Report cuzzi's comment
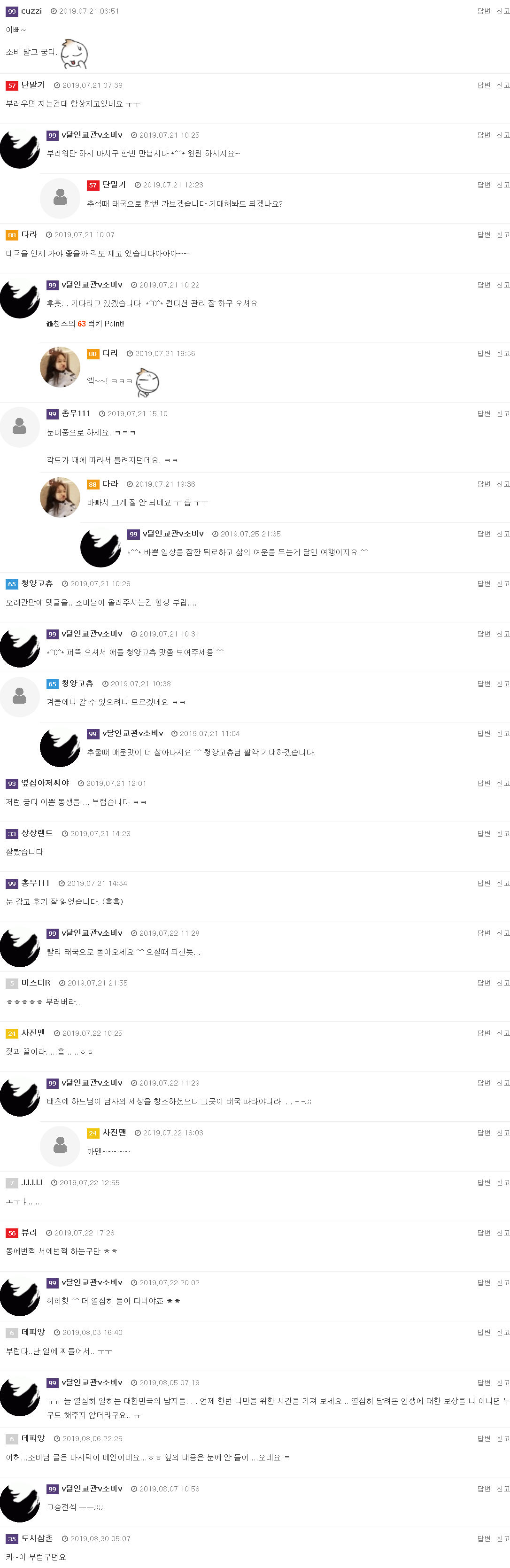The image size is (510, 1568). [502, 11]
